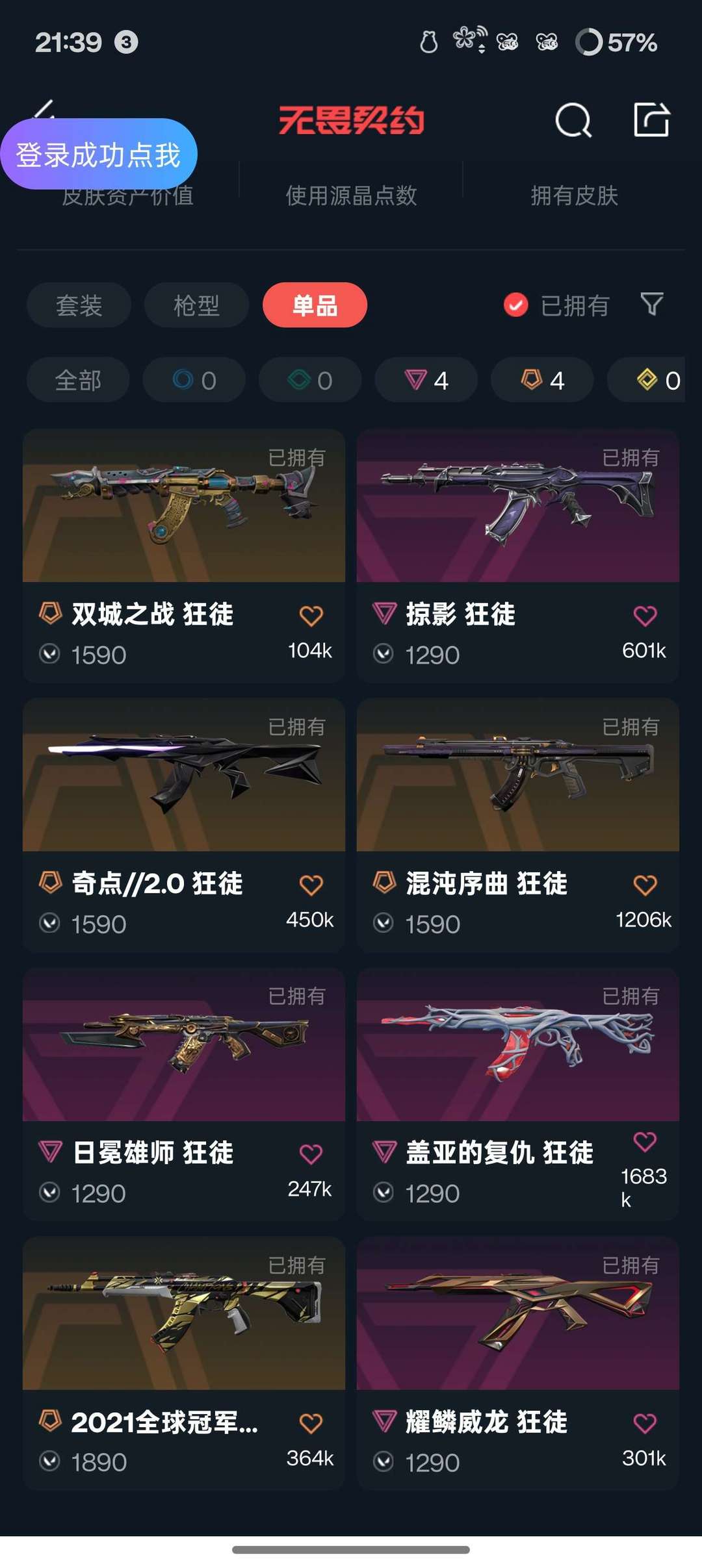Open the 奇点//2.0 狂徒 skin card

point(184,825)
